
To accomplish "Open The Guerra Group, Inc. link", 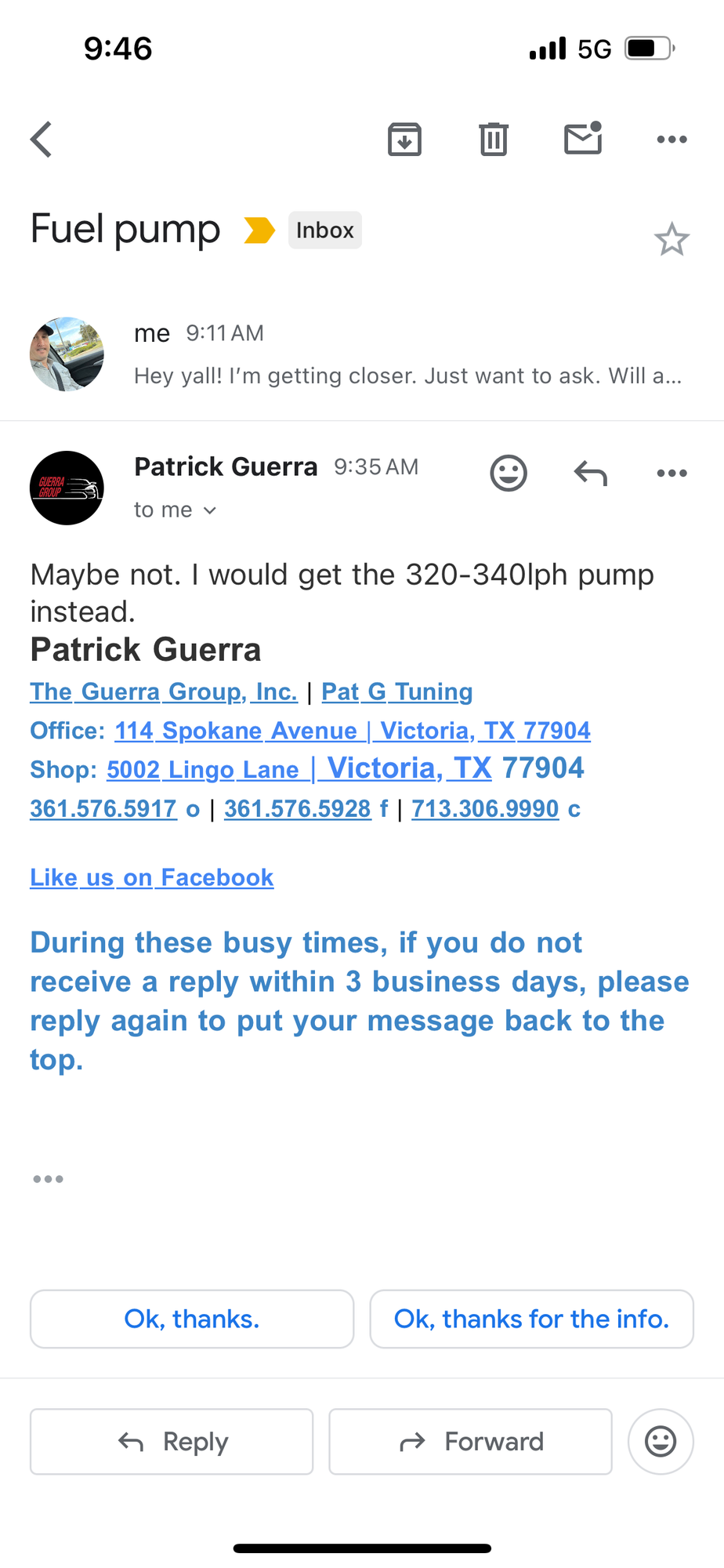I will pyautogui.click(x=164, y=691).
